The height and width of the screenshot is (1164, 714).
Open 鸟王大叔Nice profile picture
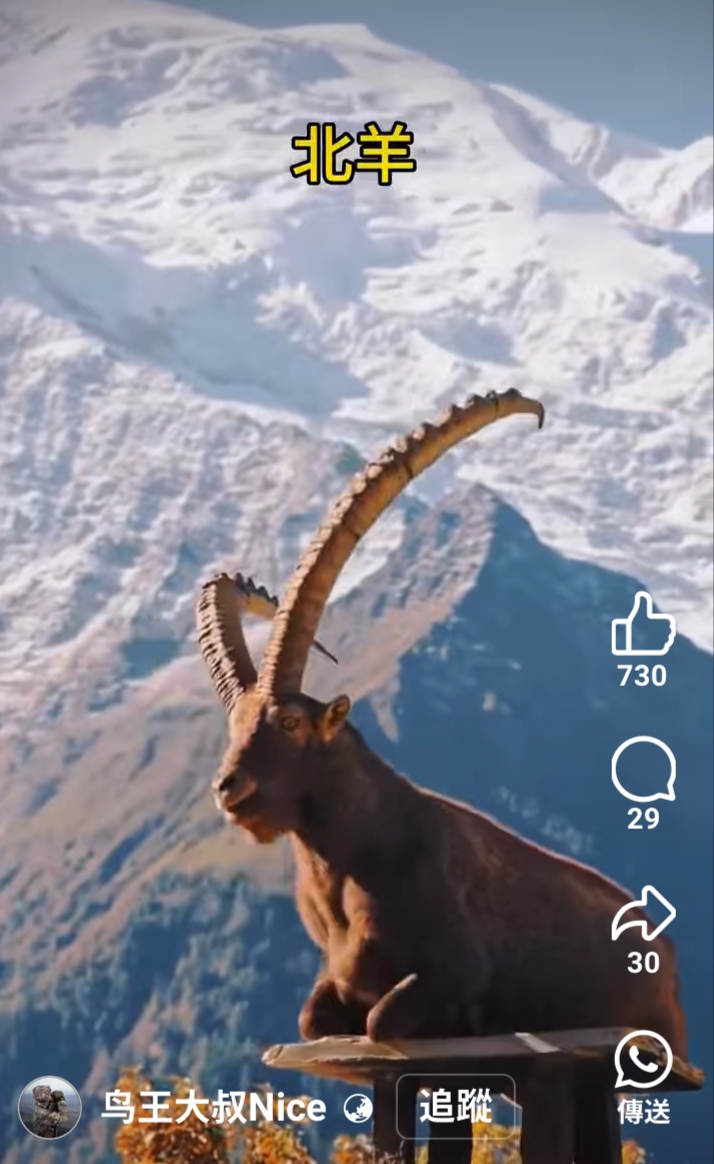click(50, 1108)
